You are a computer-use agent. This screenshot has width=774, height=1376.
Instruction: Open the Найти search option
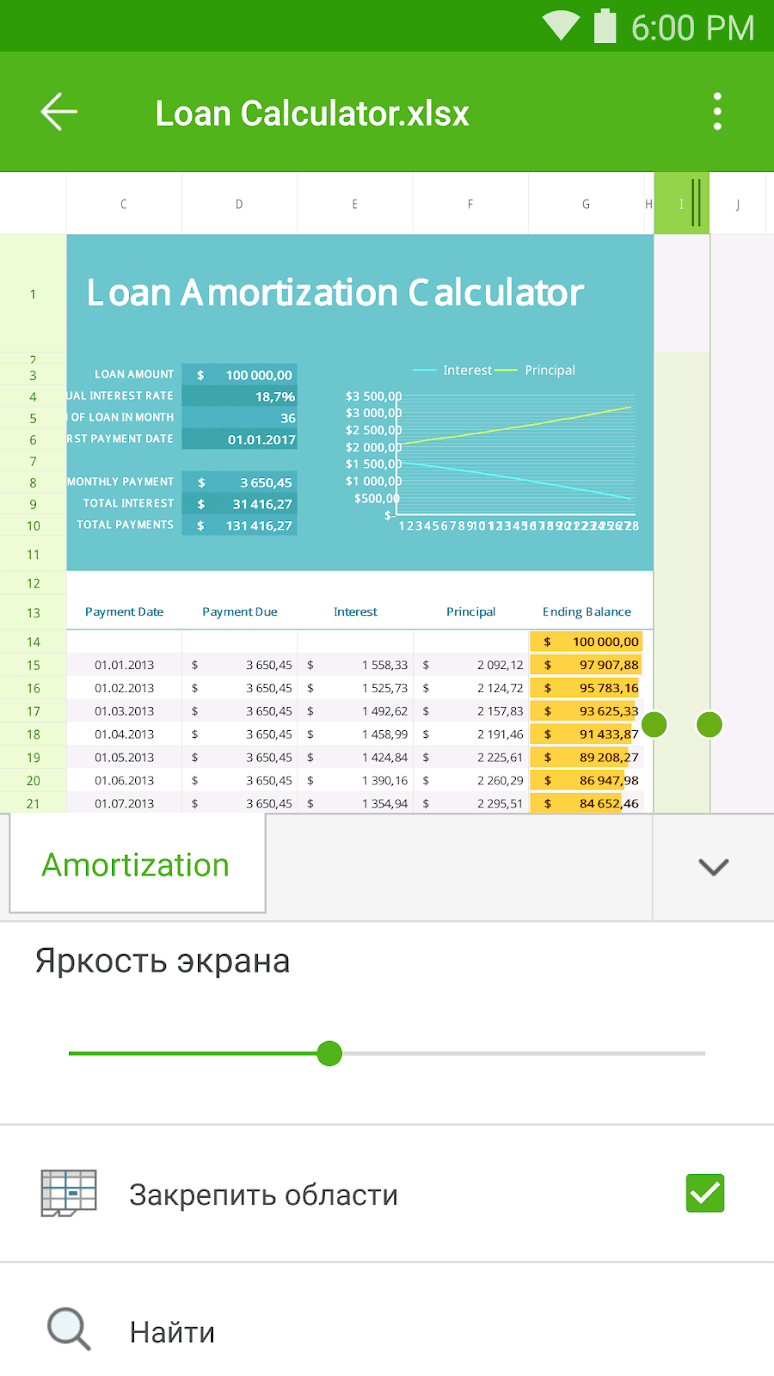[172, 1332]
